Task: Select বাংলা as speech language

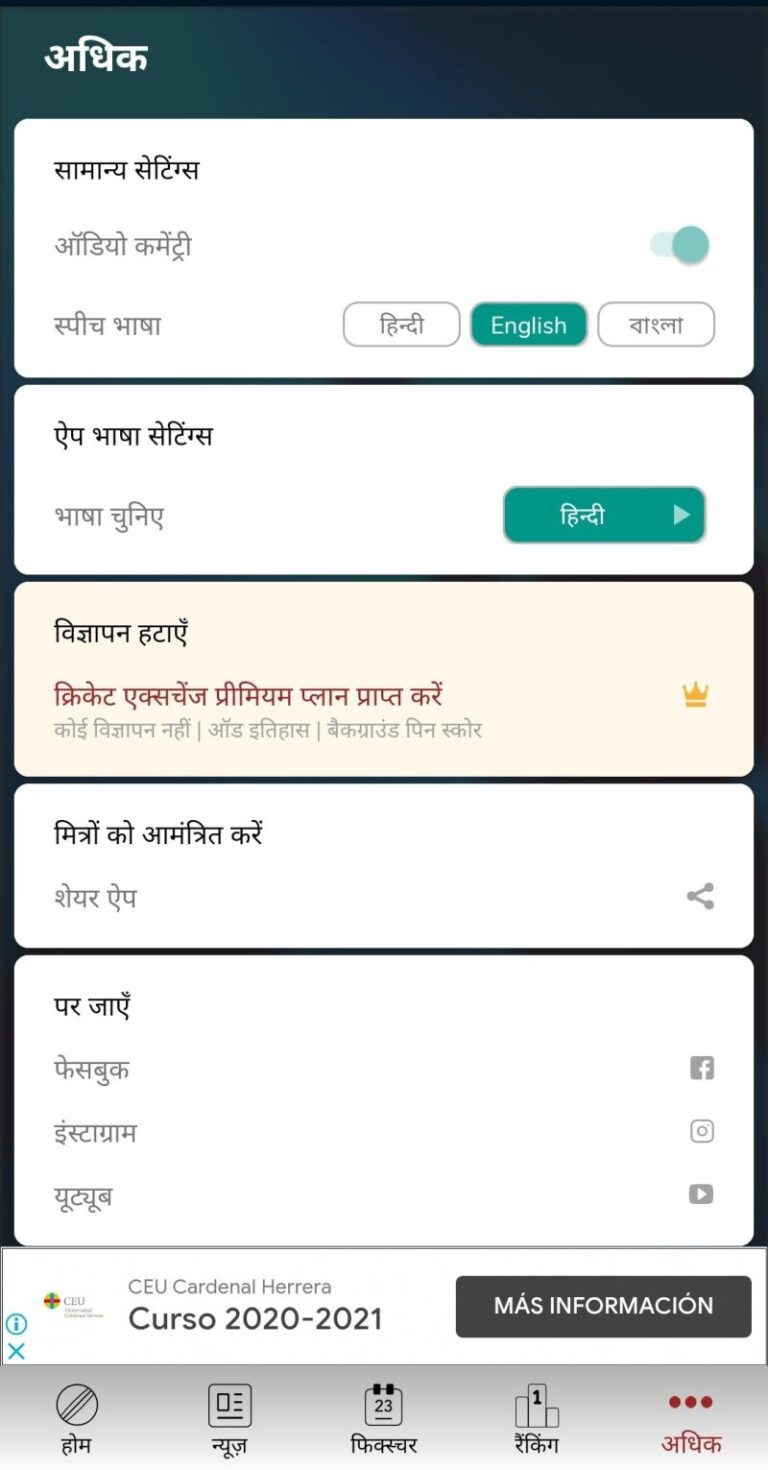Action: [x=656, y=325]
